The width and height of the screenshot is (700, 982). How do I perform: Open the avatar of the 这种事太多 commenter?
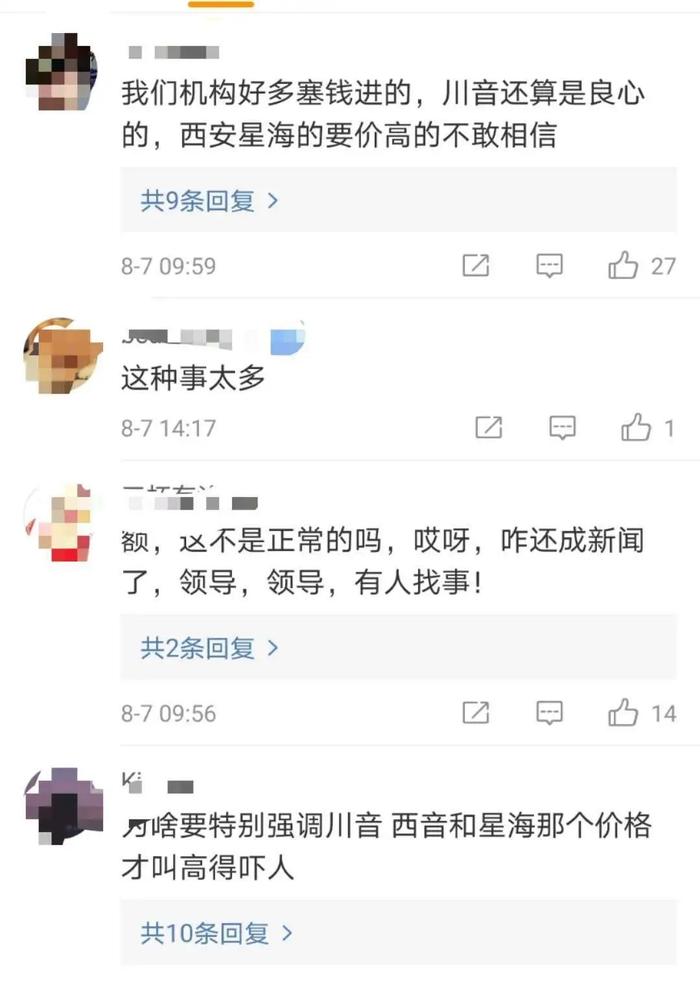tap(62, 356)
